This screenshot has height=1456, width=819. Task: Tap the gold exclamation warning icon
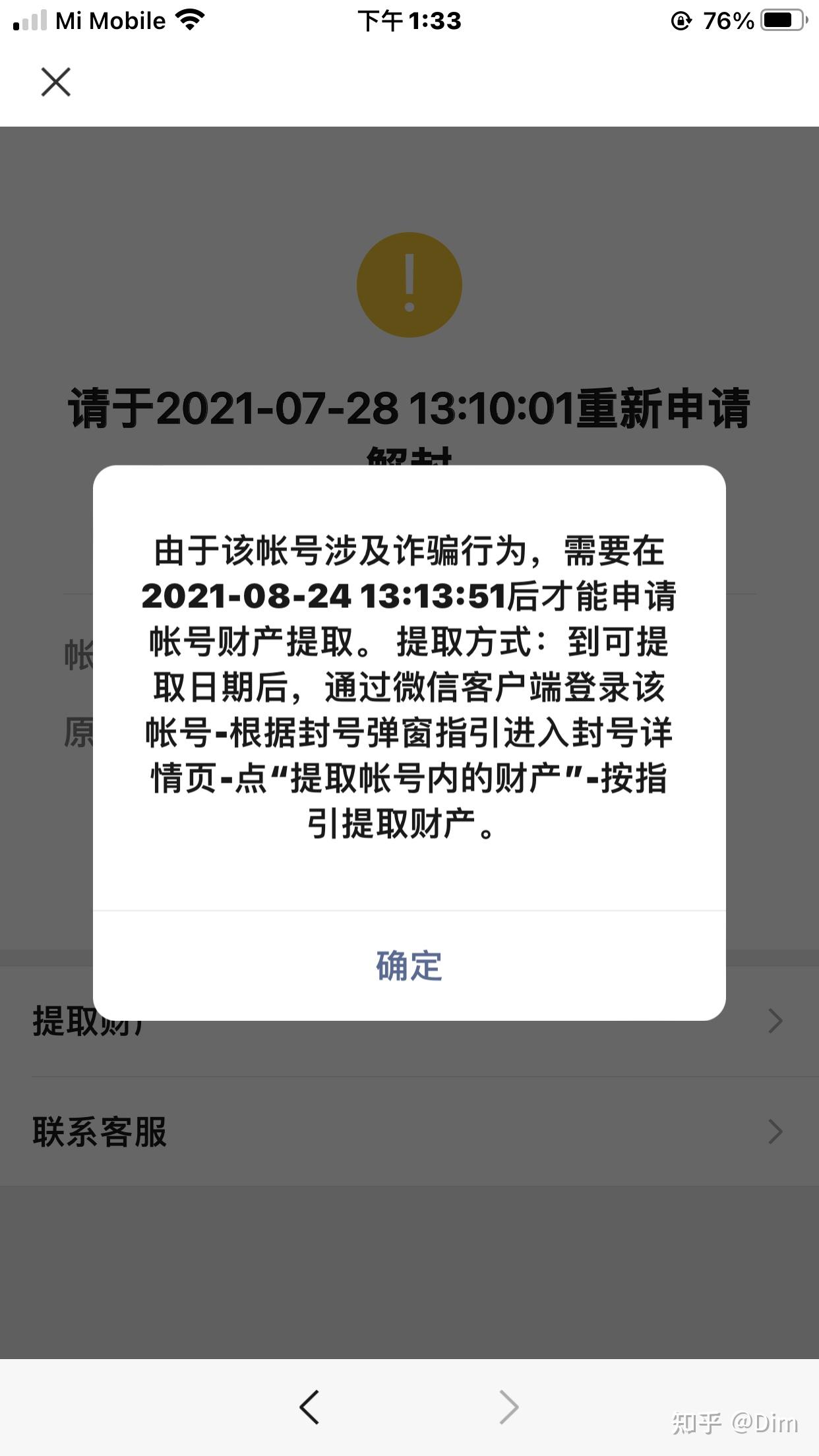[409, 284]
